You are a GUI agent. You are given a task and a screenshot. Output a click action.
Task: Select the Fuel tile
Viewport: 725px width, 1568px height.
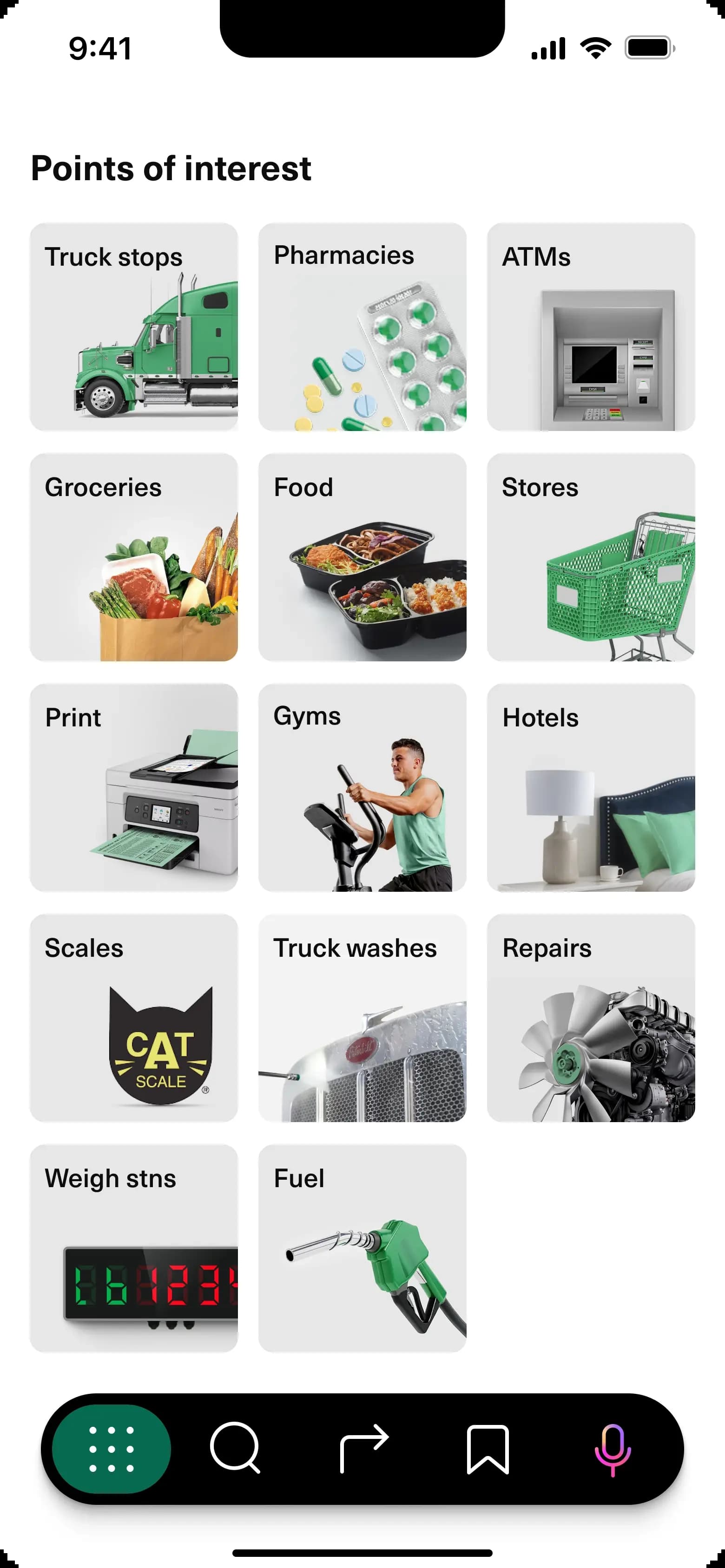362,1248
